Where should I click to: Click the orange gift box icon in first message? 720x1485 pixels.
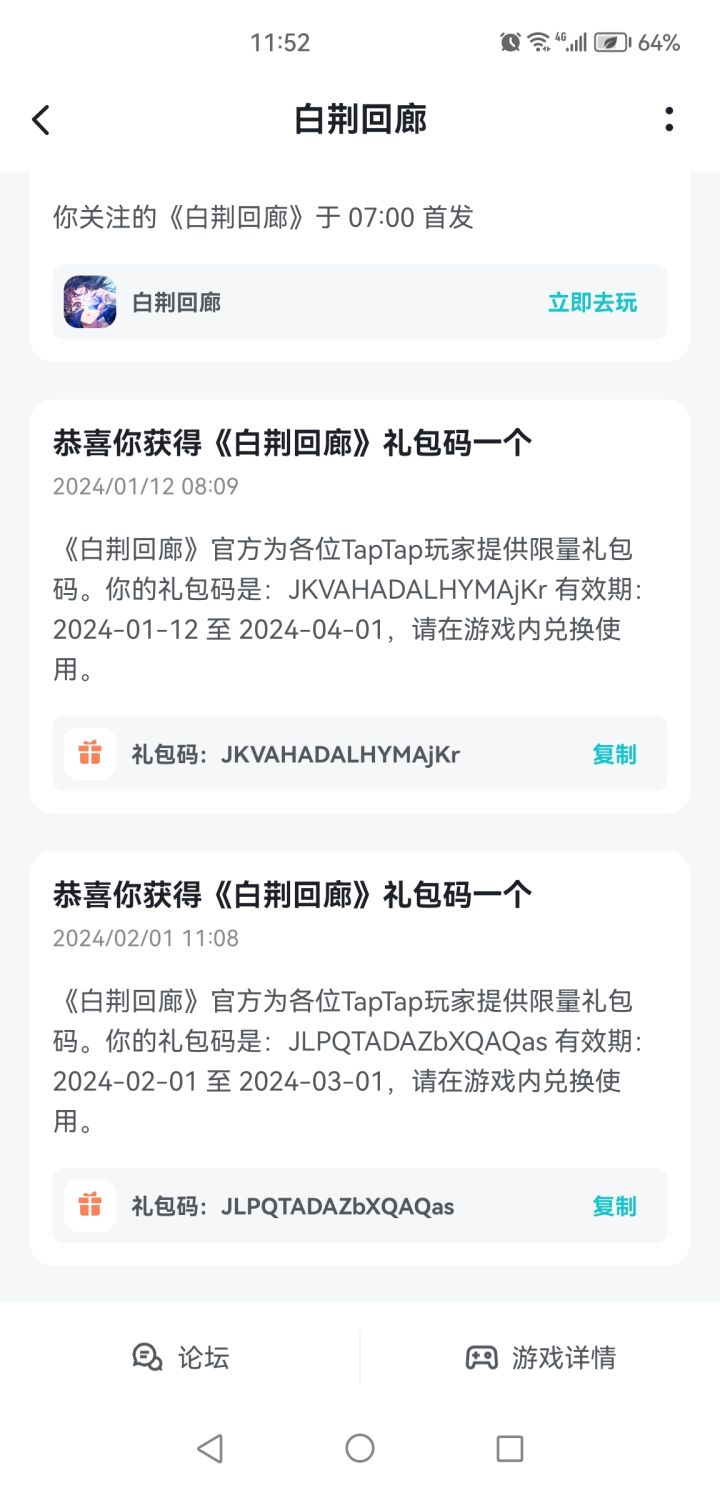tap(89, 754)
